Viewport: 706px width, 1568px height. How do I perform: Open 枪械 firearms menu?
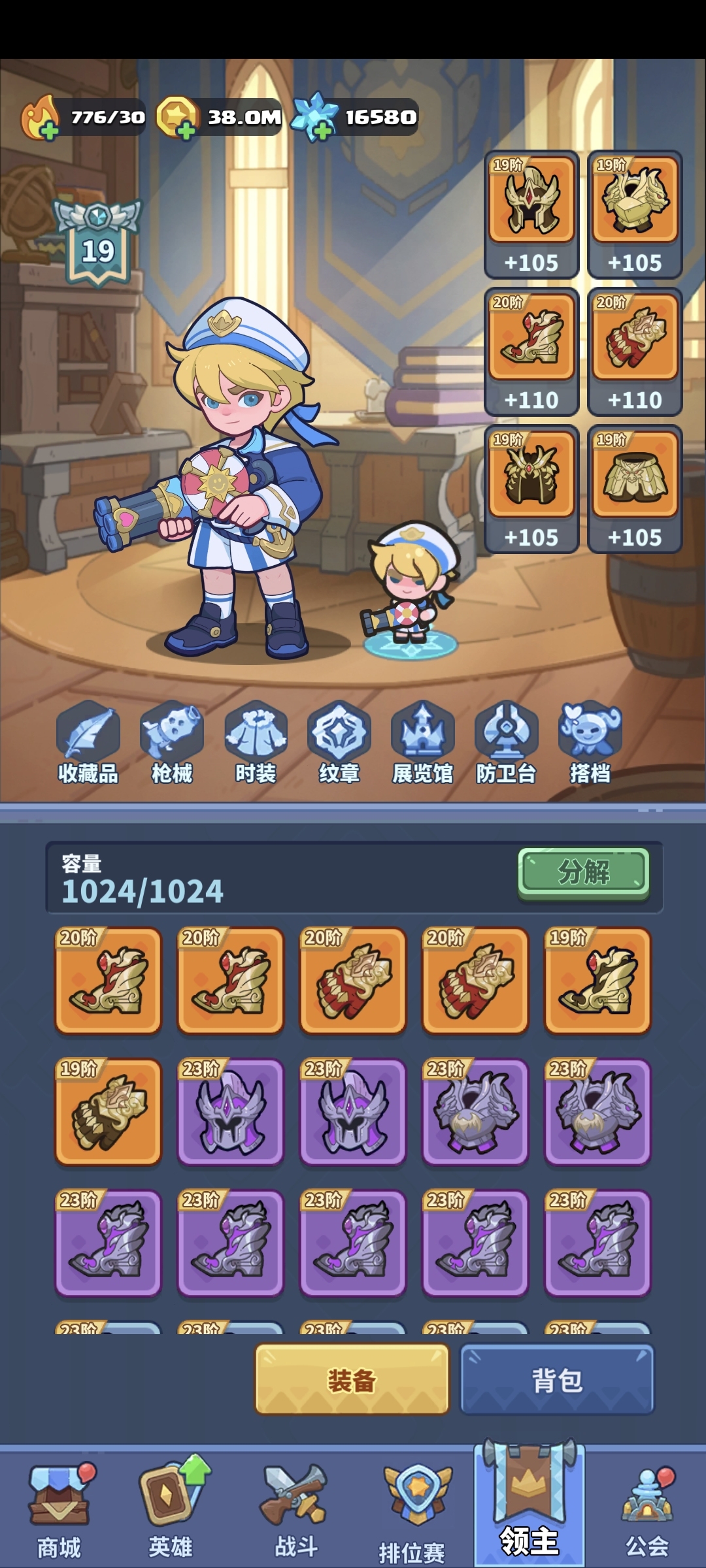pos(172,742)
